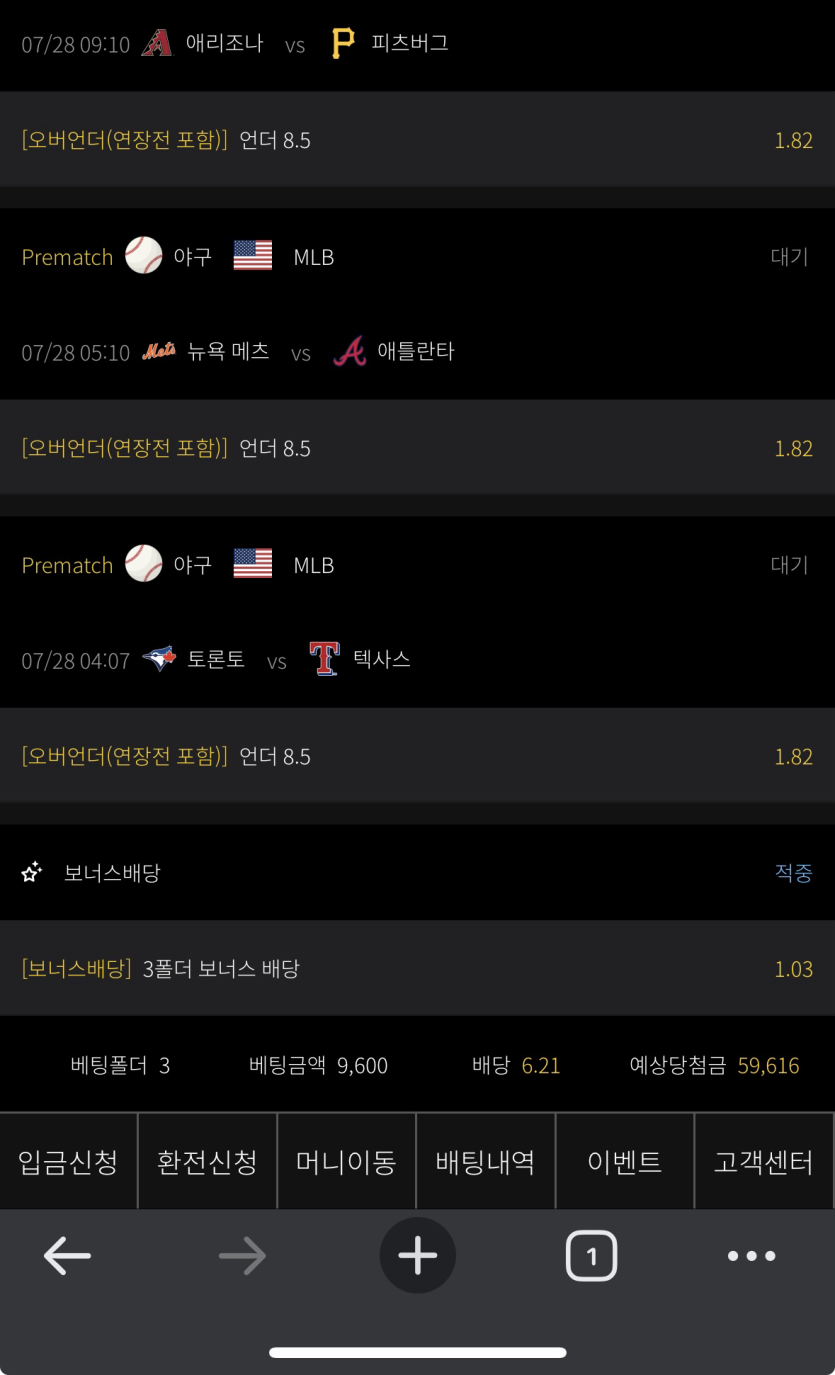This screenshot has height=1375, width=835.
Task: Open the 머니이동 money transfer section
Action: click(x=347, y=1162)
